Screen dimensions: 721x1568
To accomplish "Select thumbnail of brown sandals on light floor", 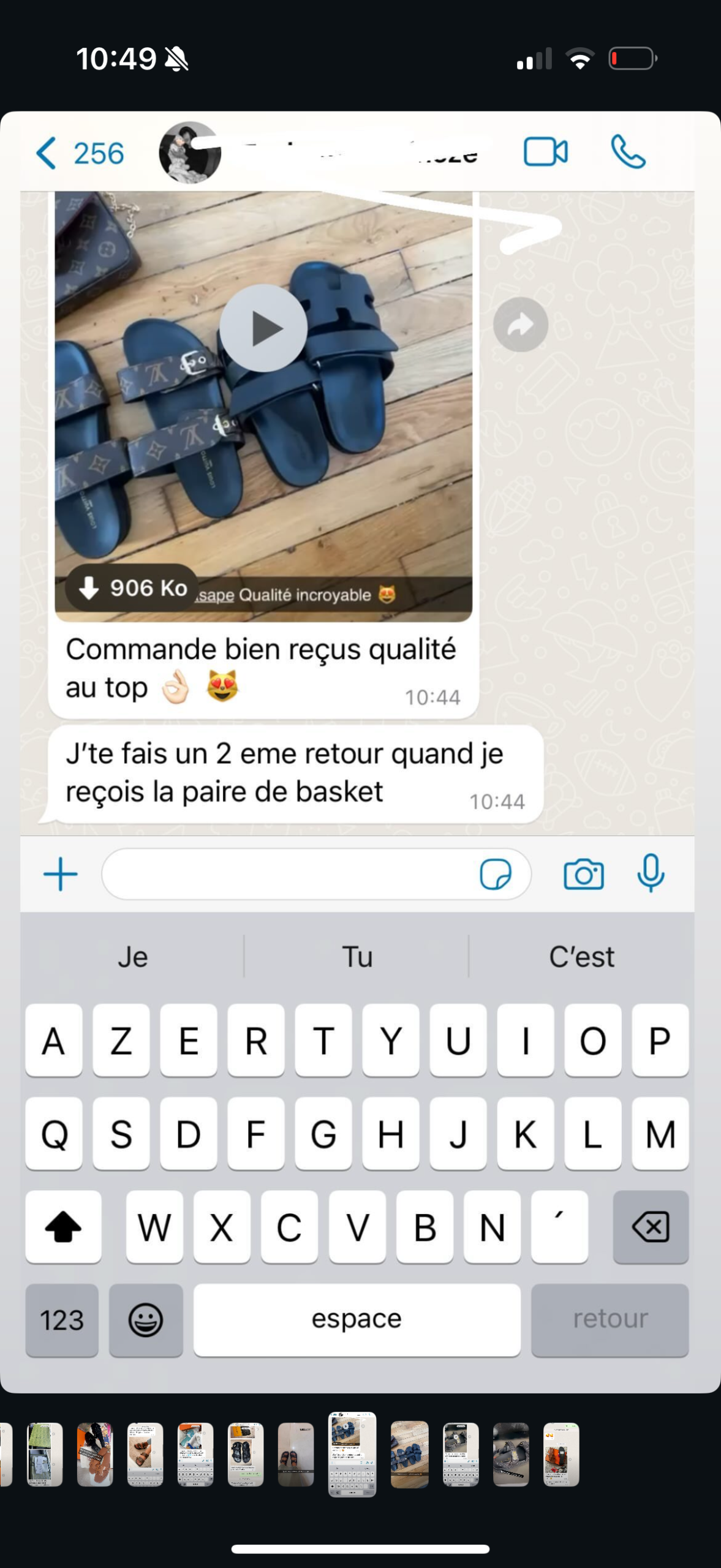I will point(296,1454).
